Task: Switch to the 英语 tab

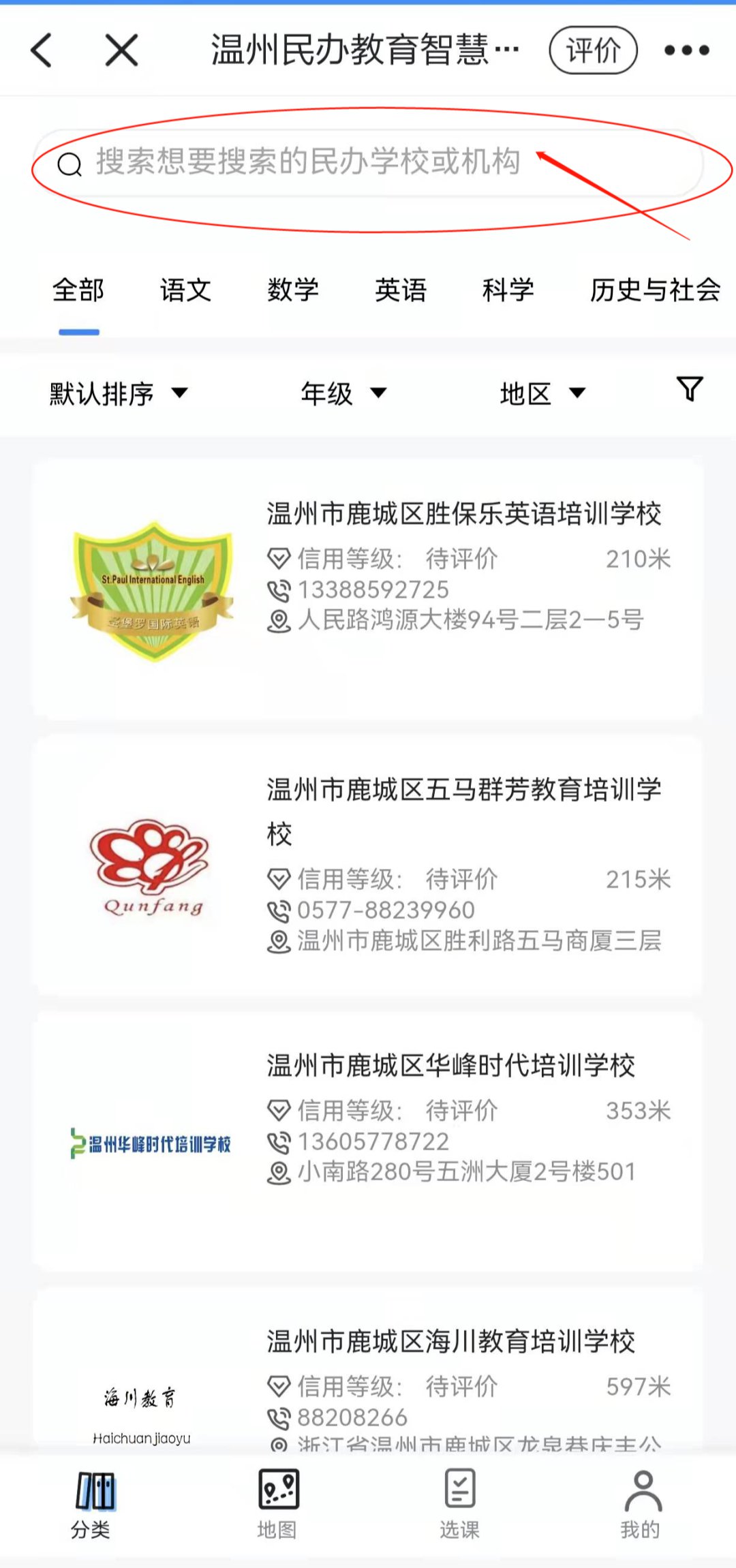Action: (401, 290)
